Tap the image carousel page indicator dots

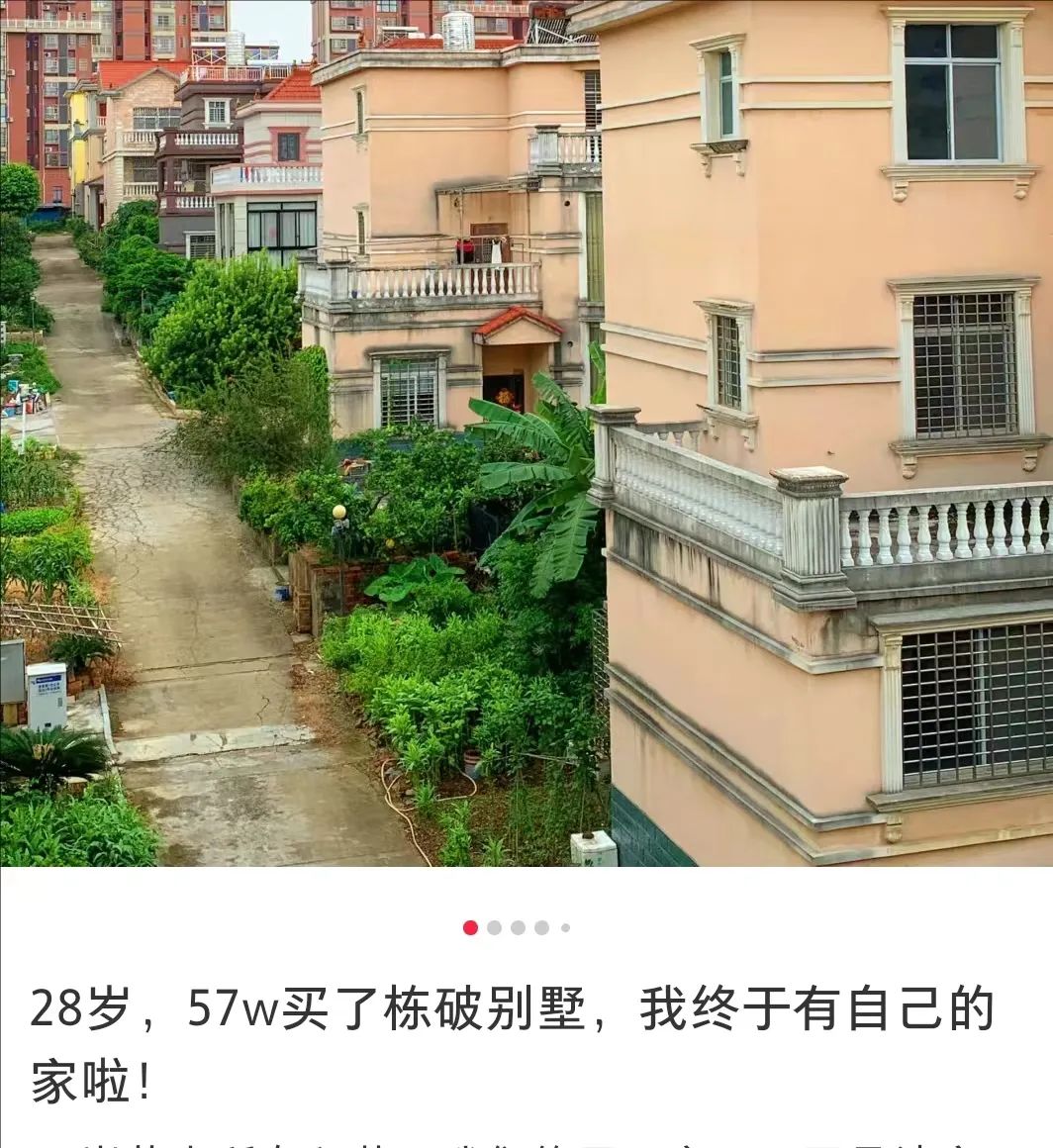517,927
